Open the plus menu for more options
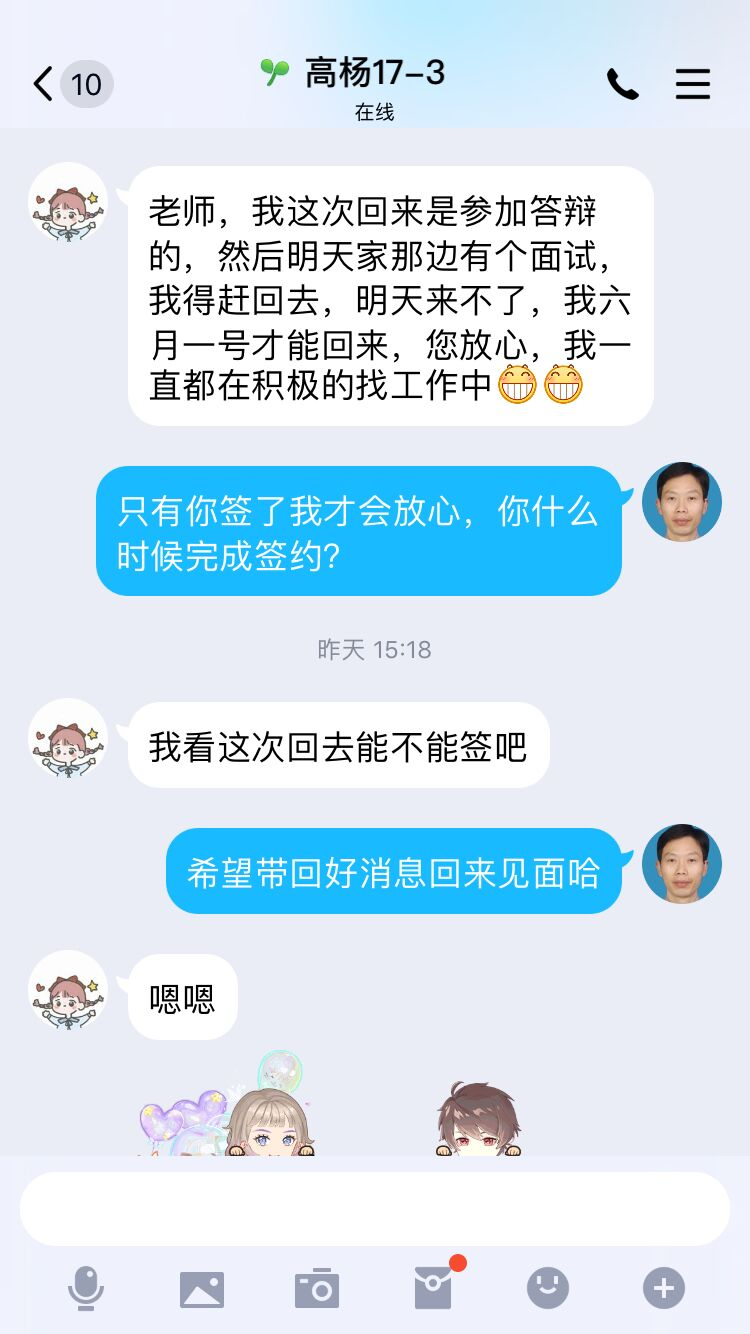Image resolution: width=750 pixels, height=1334 pixels. 664,1288
